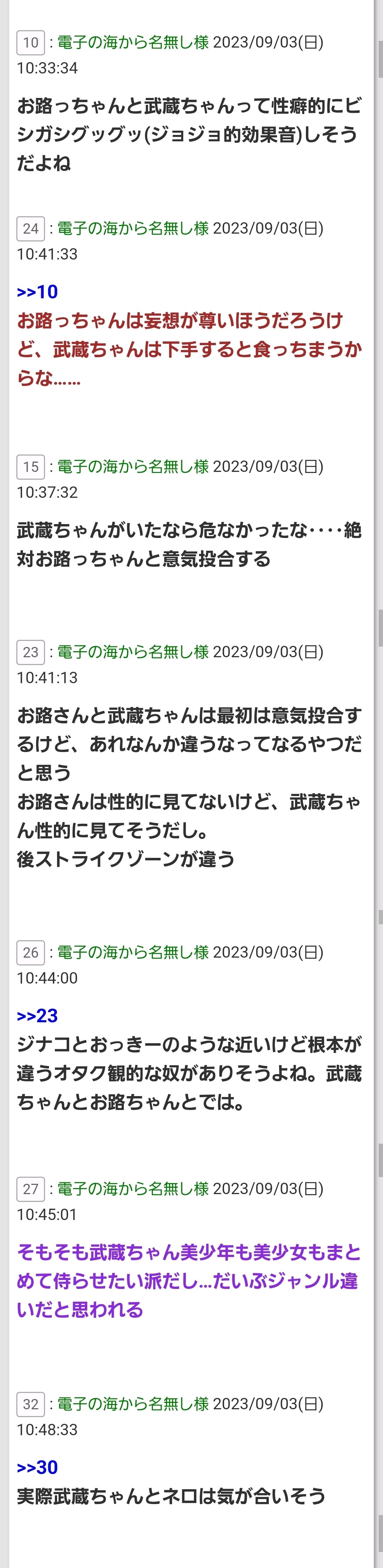Follow the >>30 reply anchor
This screenshot has height=1568, width=383.
coord(37,1467)
